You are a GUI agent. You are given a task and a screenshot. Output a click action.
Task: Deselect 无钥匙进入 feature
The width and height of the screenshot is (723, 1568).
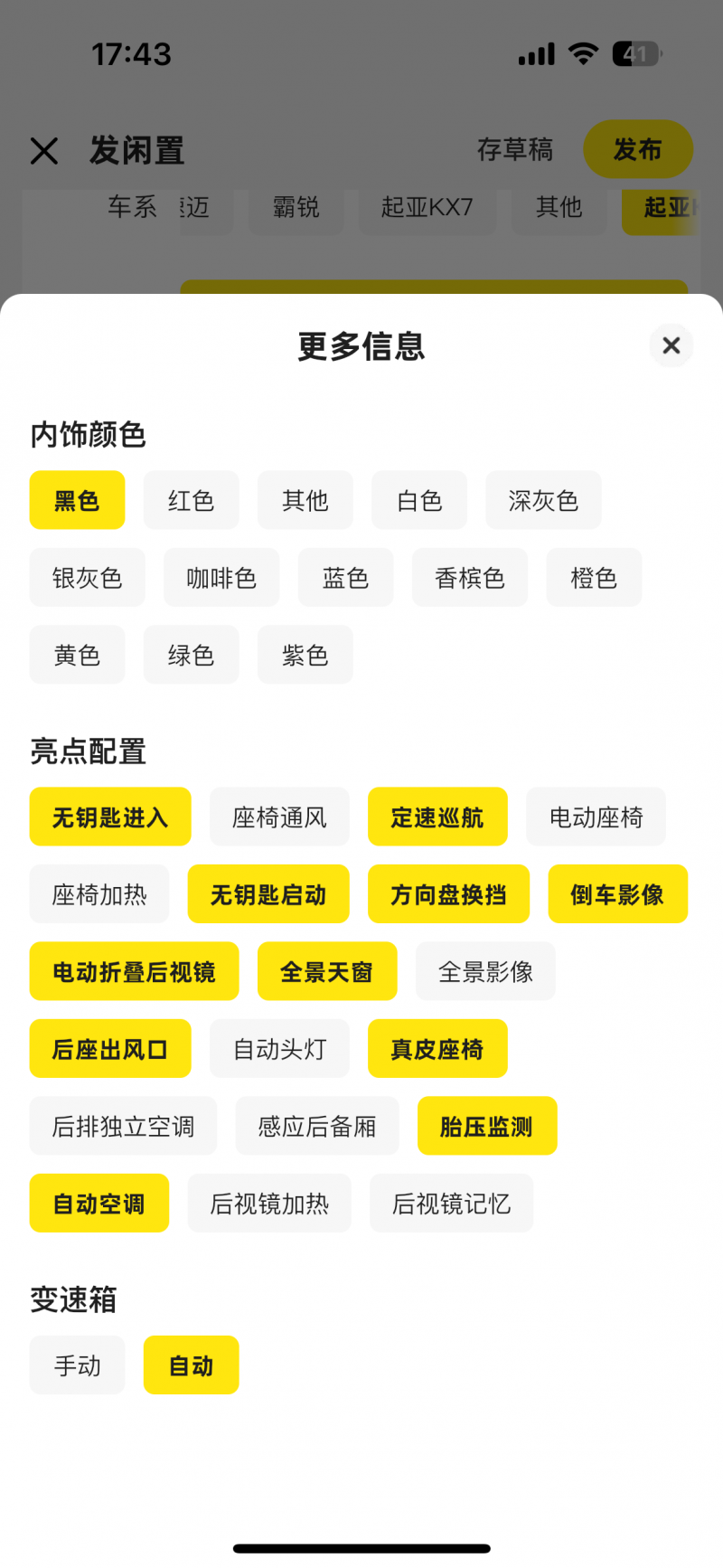point(110,817)
